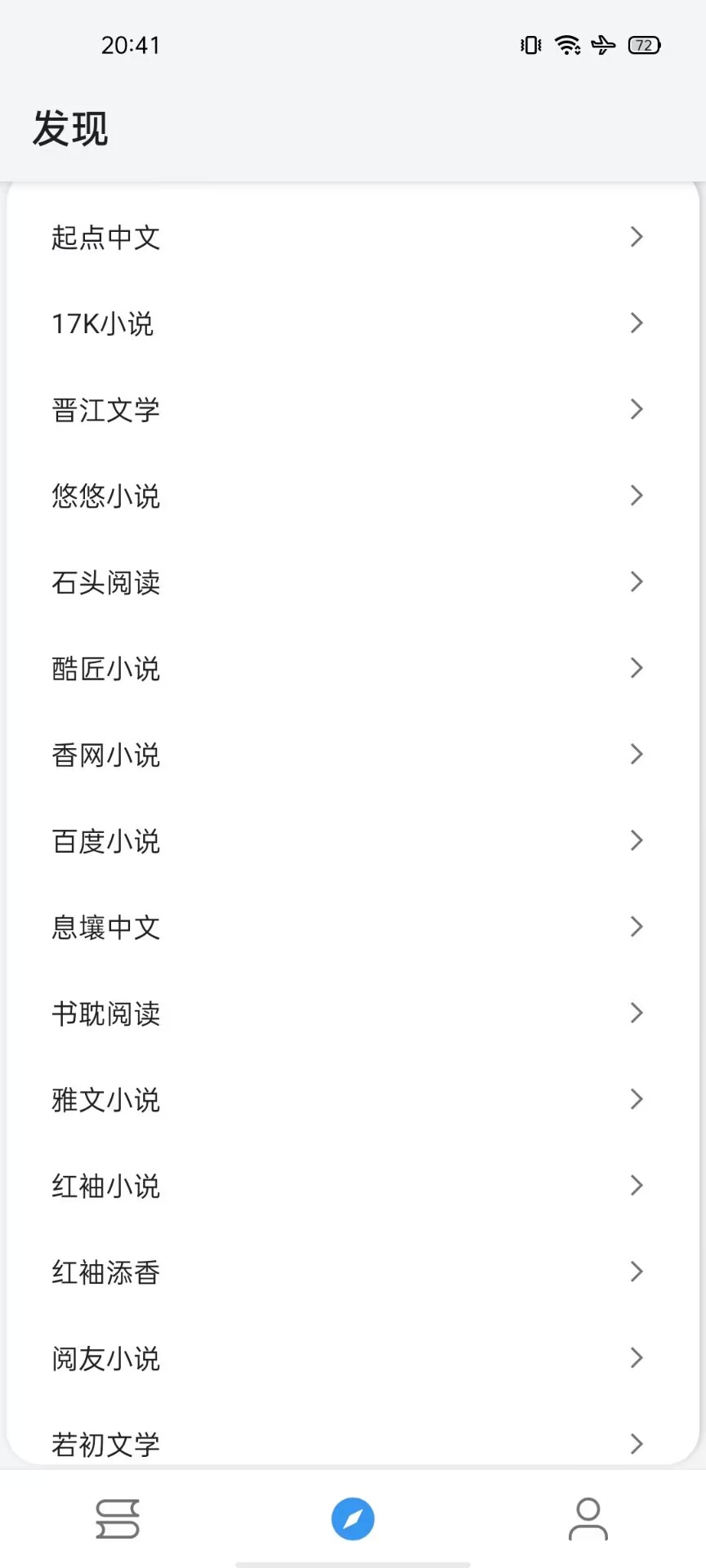Tap the 悠悠小说 row
The height and width of the screenshot is (1568, 706).
(x=351, y=496)
